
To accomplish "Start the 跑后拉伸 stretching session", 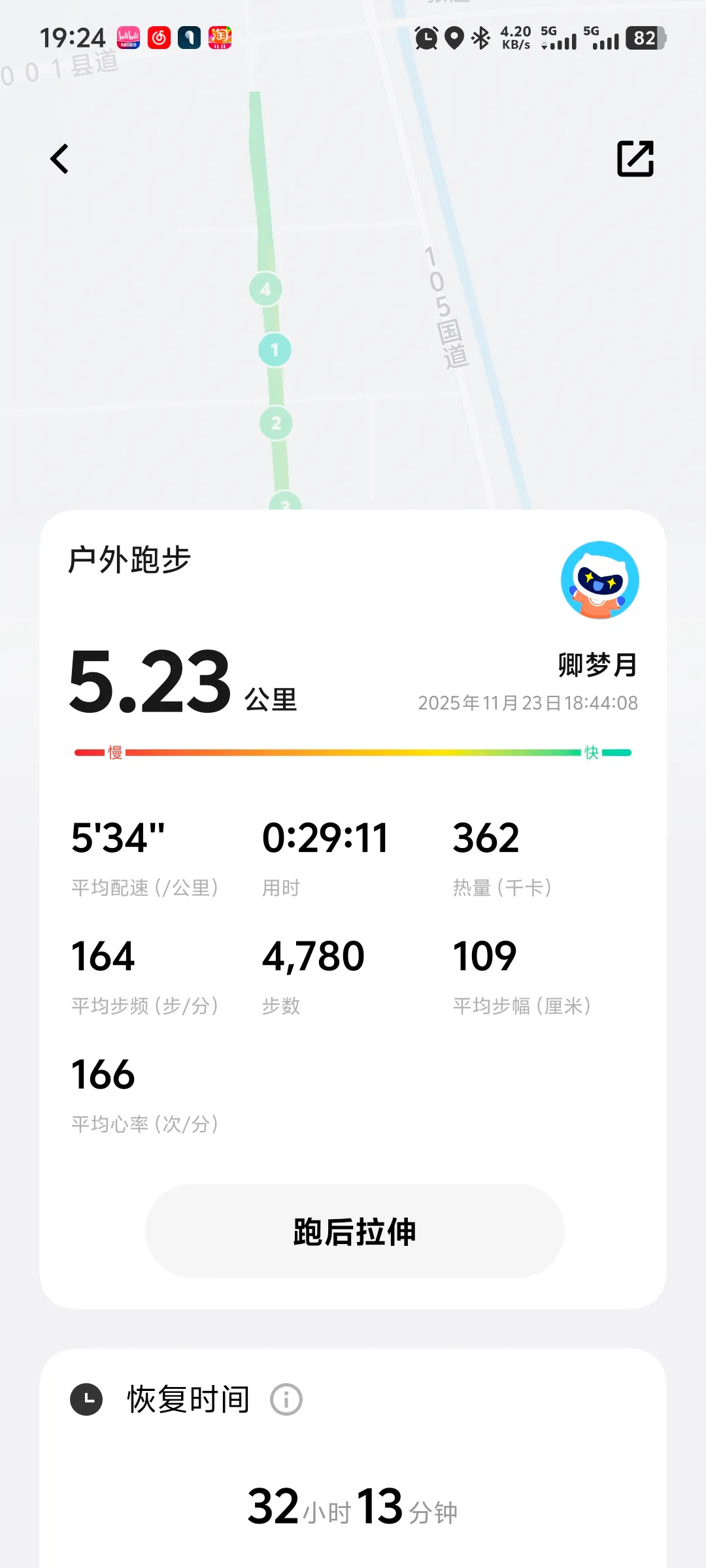I will (x=354, y=1231).
